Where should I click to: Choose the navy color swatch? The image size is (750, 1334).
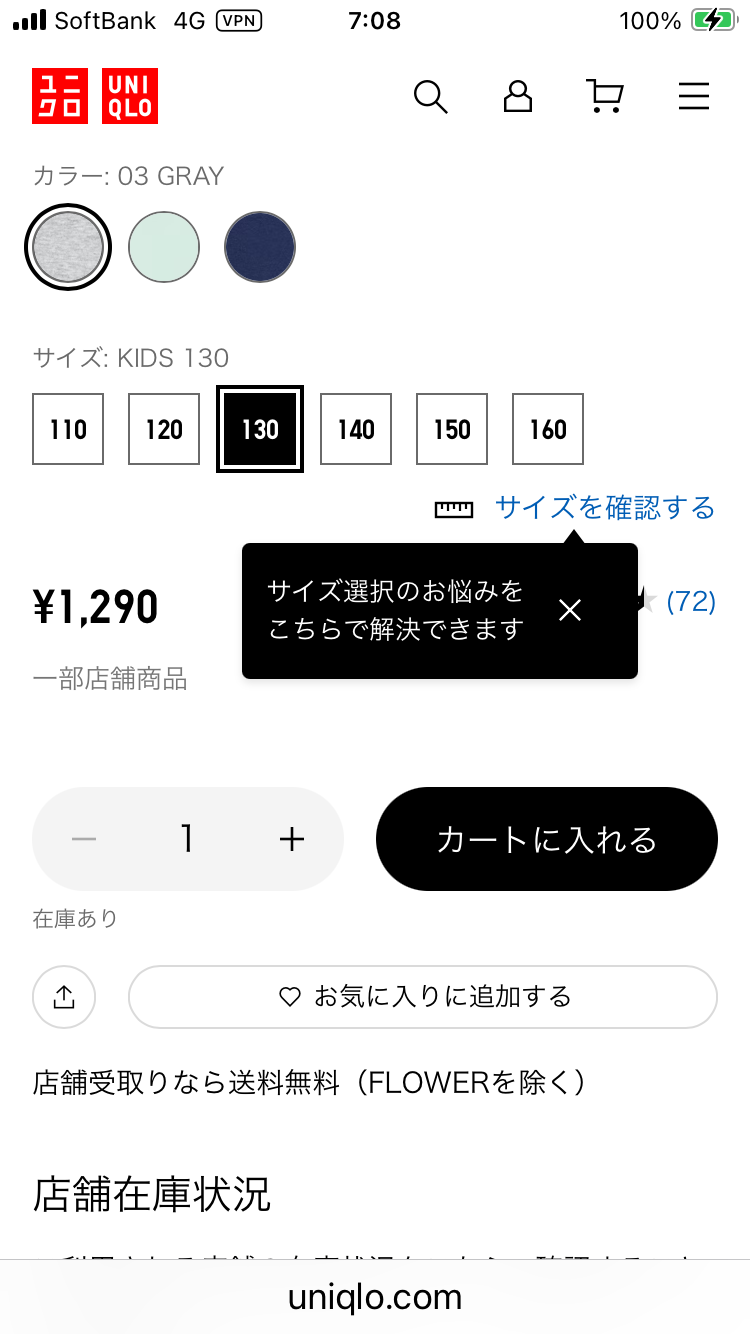[x=260, y=247]
